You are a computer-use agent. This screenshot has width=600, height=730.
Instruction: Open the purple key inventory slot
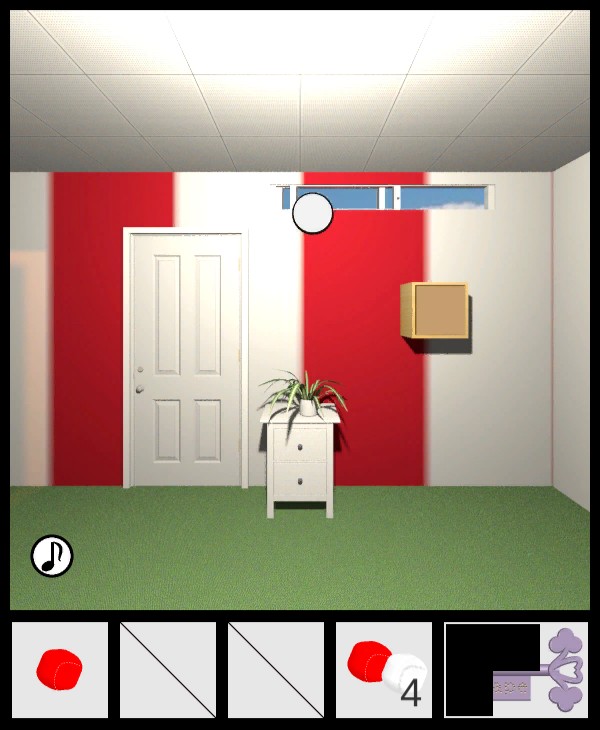[518, 669]
